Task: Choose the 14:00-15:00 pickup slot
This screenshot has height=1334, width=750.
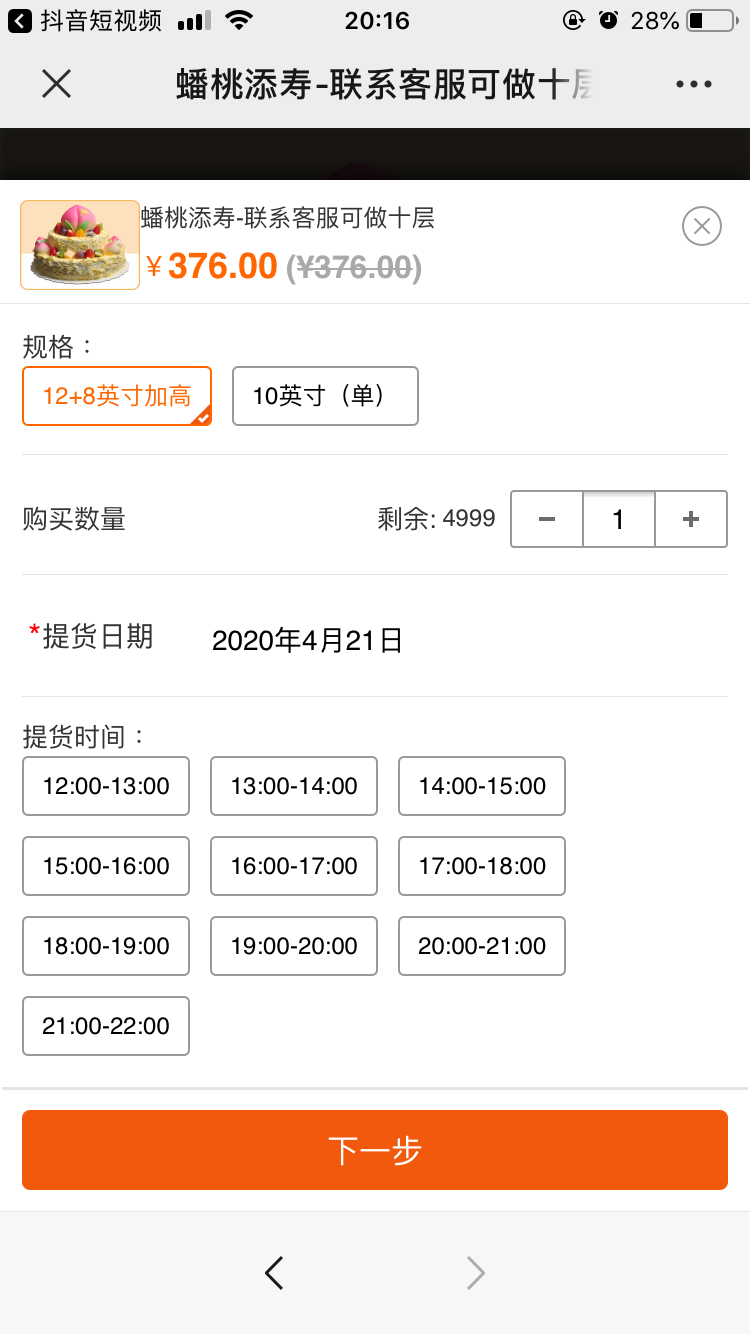Action: 482,786
